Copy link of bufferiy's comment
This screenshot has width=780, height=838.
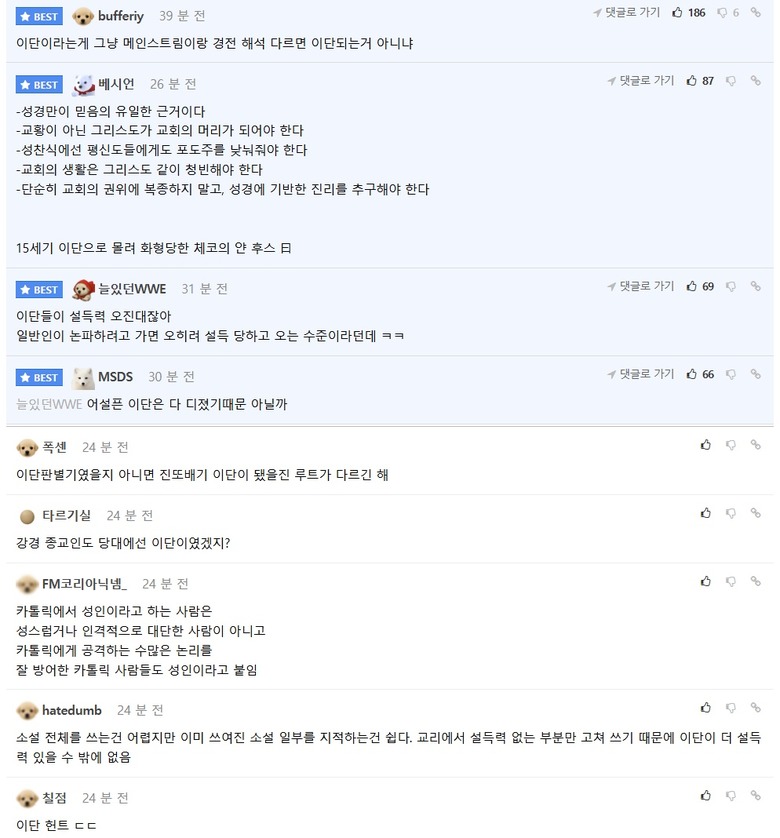point(757,13)
